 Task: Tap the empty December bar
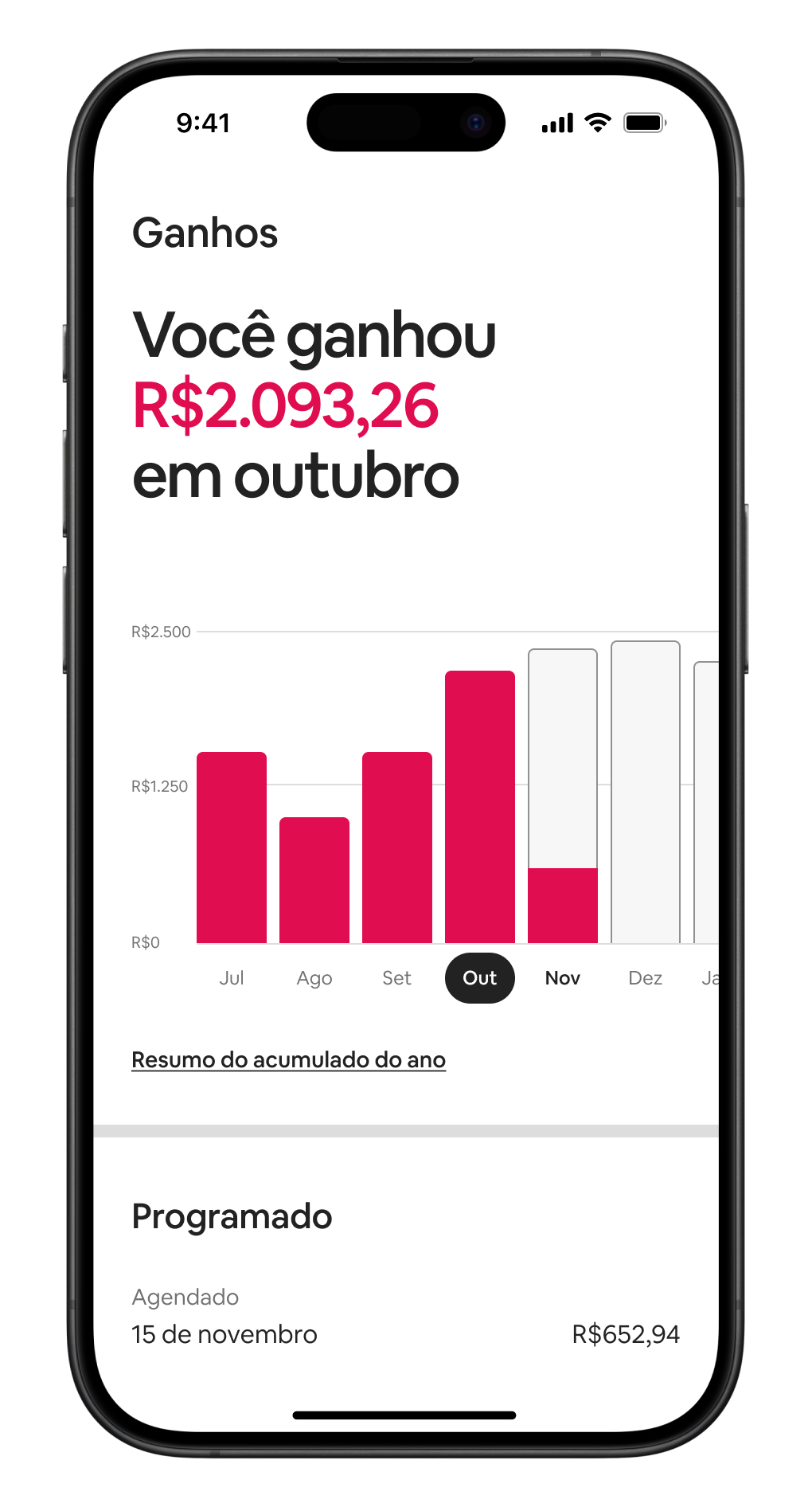(645, 793)
